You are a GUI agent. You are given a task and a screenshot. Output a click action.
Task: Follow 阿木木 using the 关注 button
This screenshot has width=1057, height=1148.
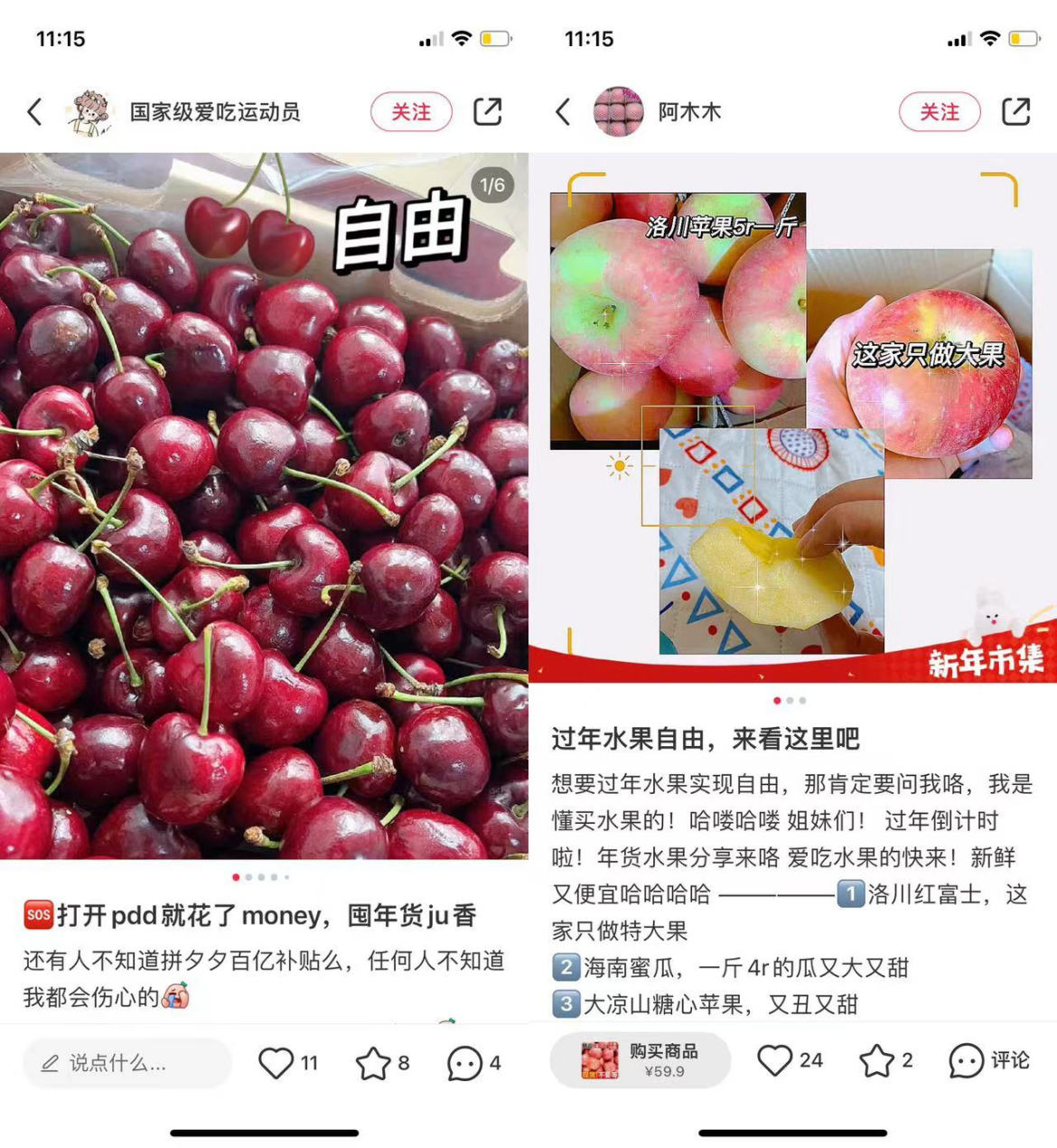[940, 112]
